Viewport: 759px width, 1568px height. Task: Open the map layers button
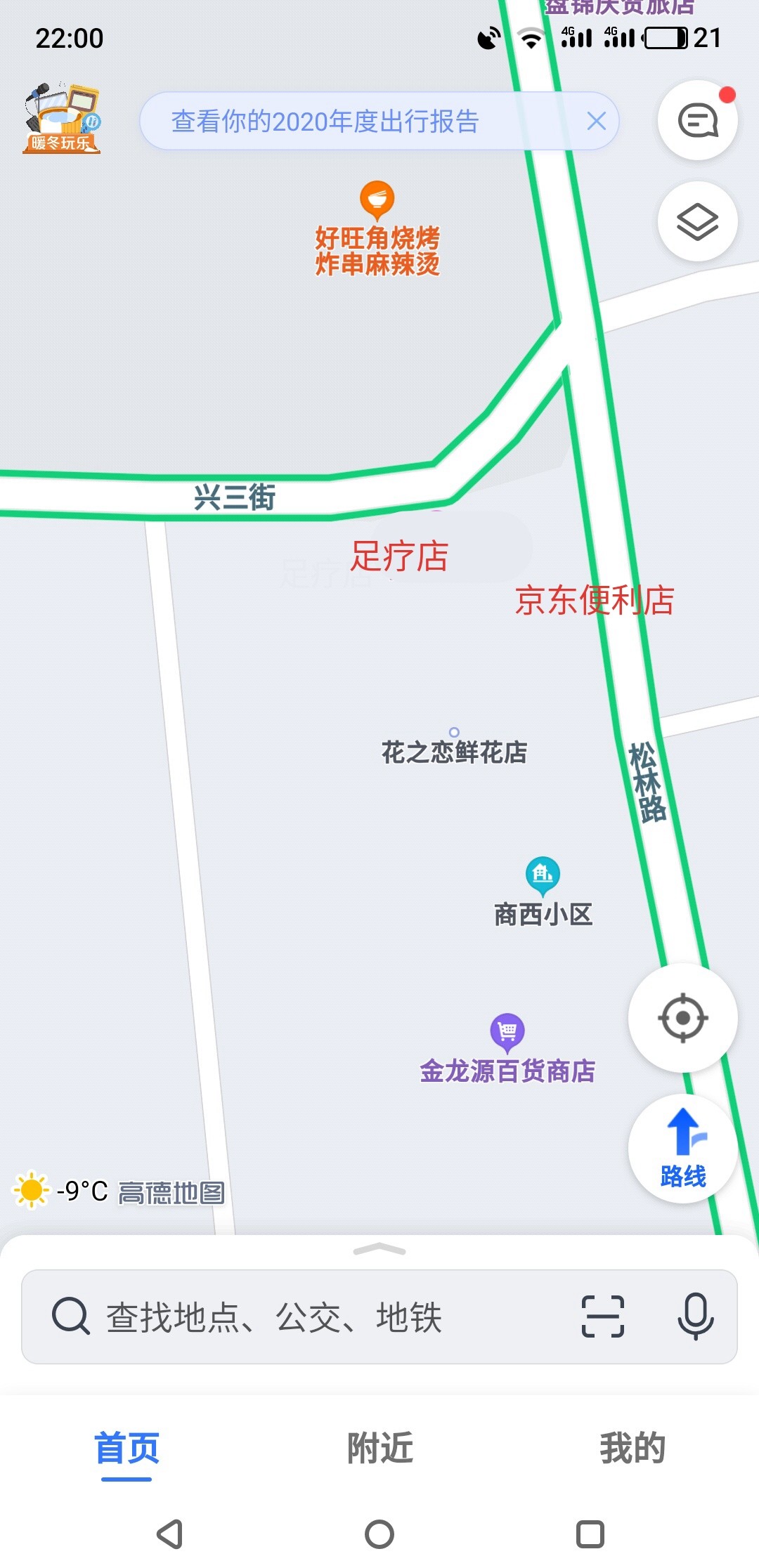coord(697,222)
